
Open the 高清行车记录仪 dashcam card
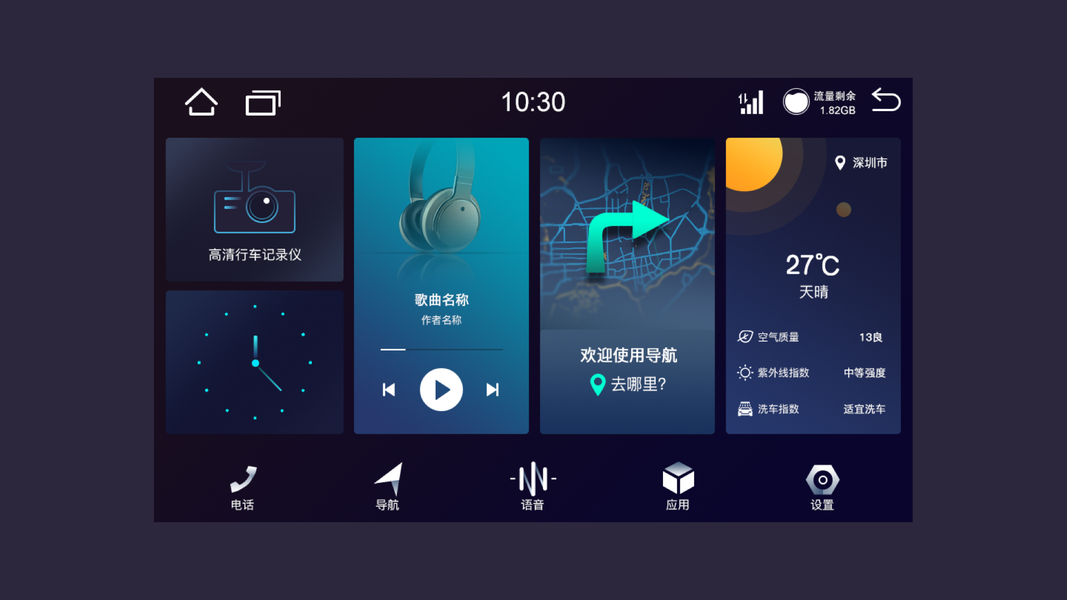click(254, 210)
